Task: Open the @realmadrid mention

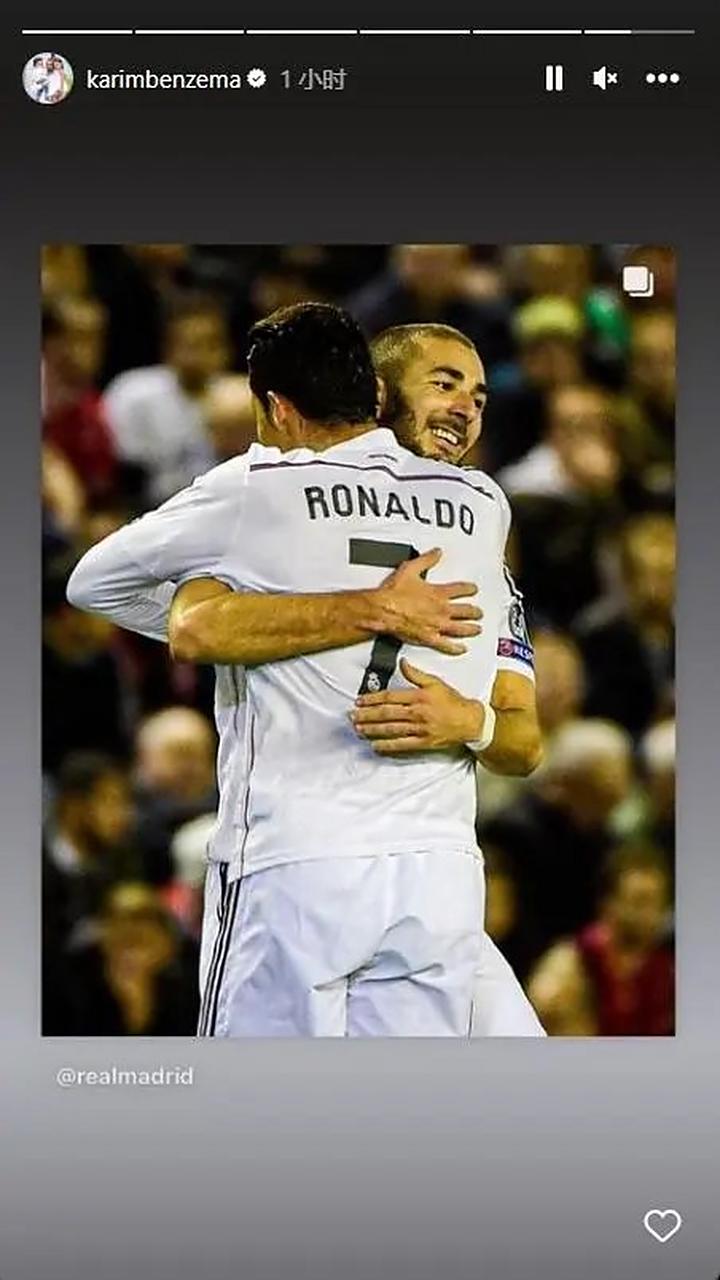Action: (x=125, y=1077)
